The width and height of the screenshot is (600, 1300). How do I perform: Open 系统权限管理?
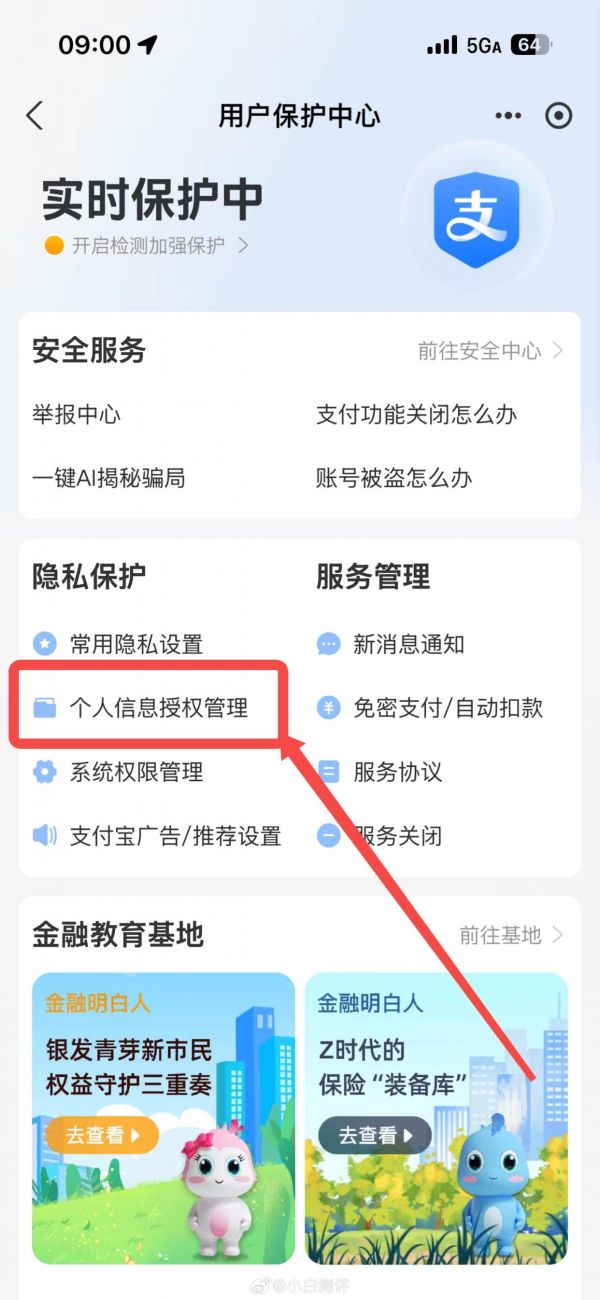(x=118, y=772)
